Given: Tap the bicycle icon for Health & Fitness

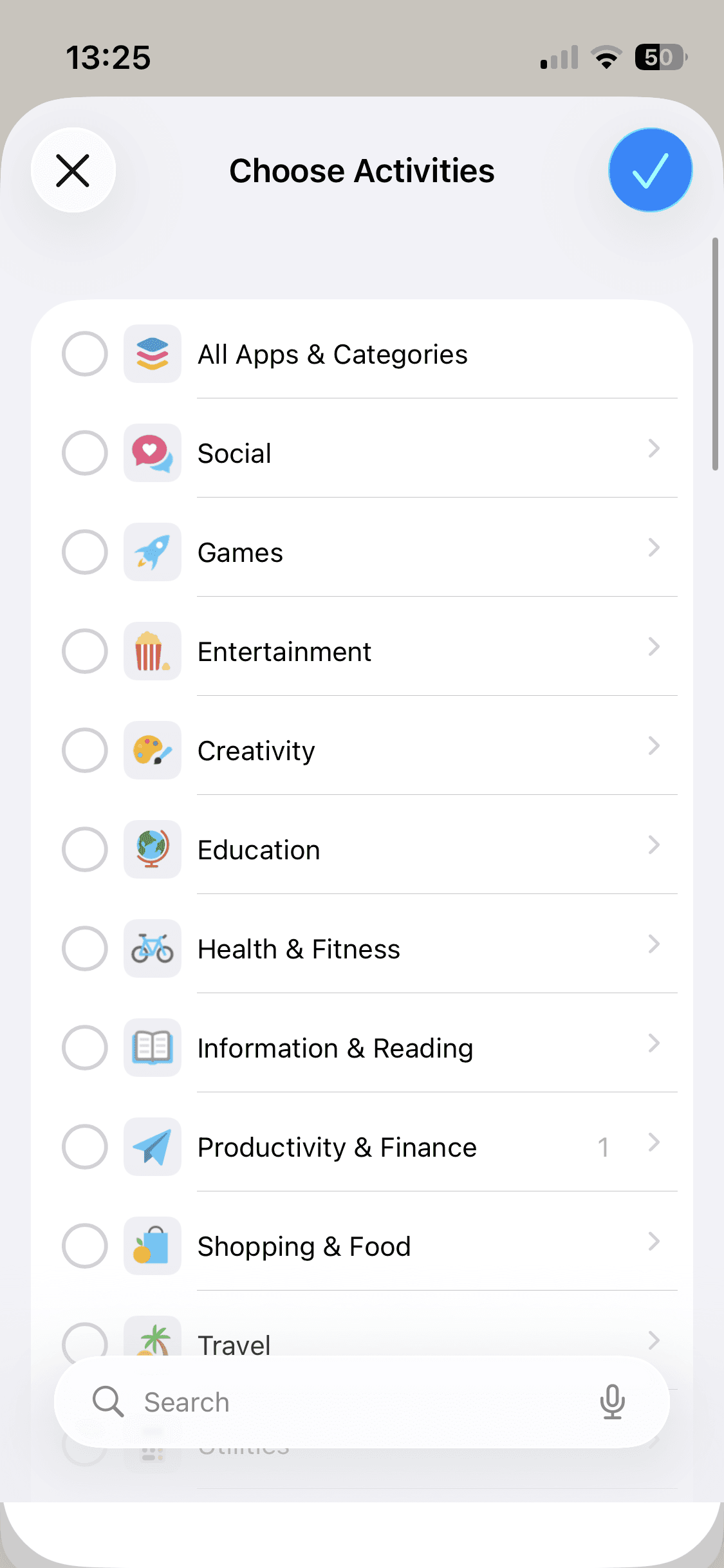Looking at the screenshot, I should click(152, 949).
